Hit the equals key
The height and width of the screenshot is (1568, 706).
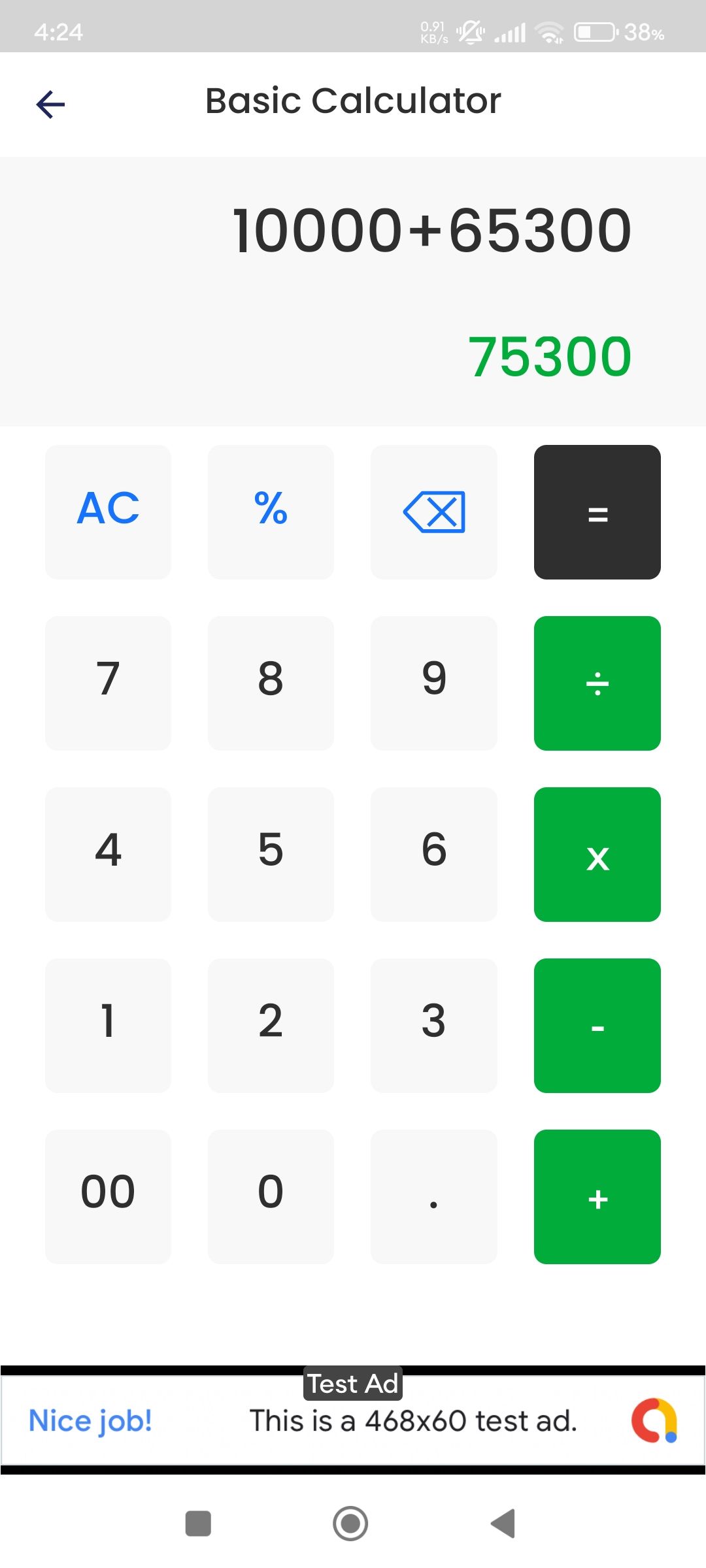[x=597, y=512]
